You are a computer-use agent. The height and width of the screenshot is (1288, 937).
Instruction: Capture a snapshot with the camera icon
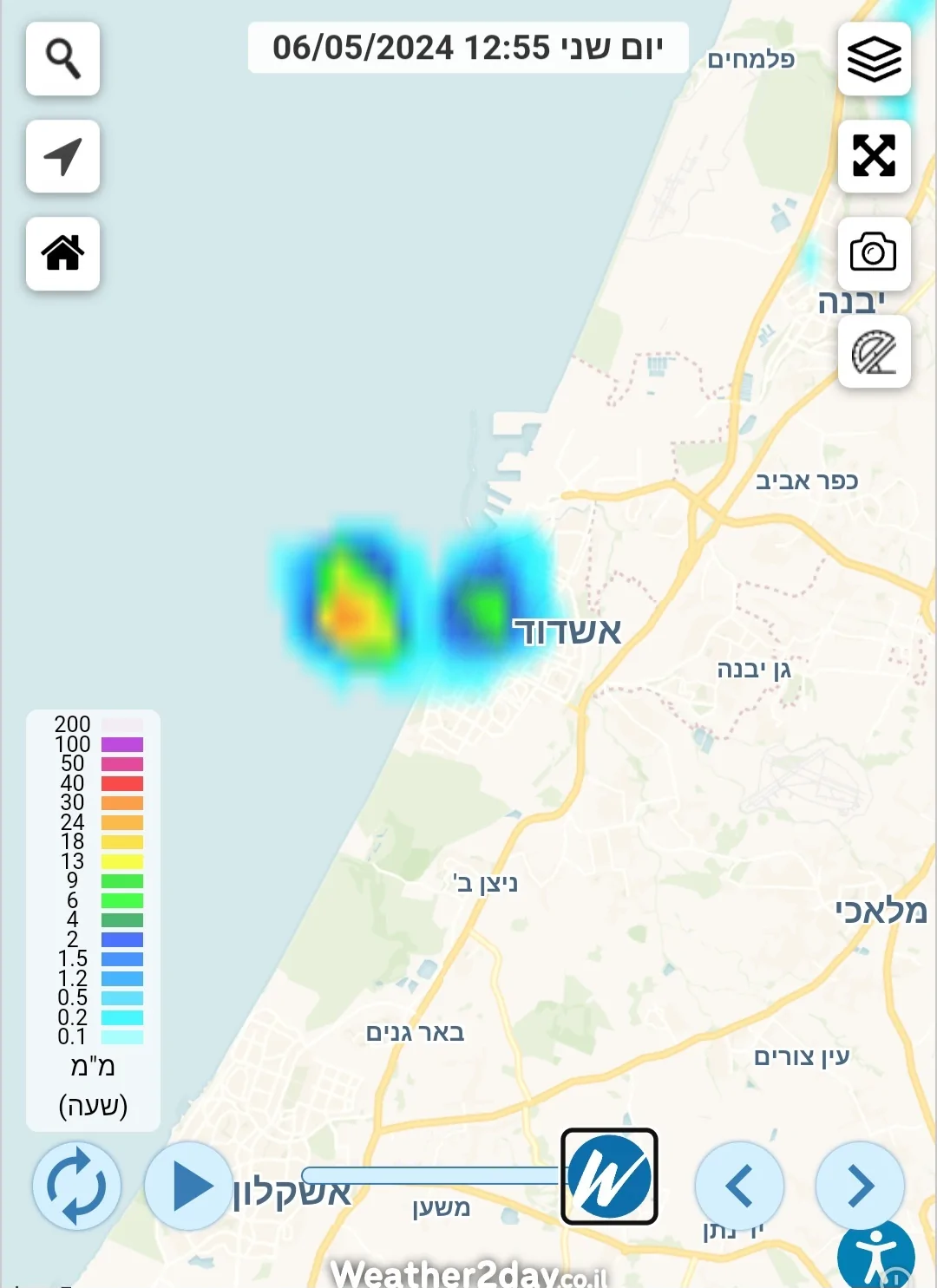[874, 253]
